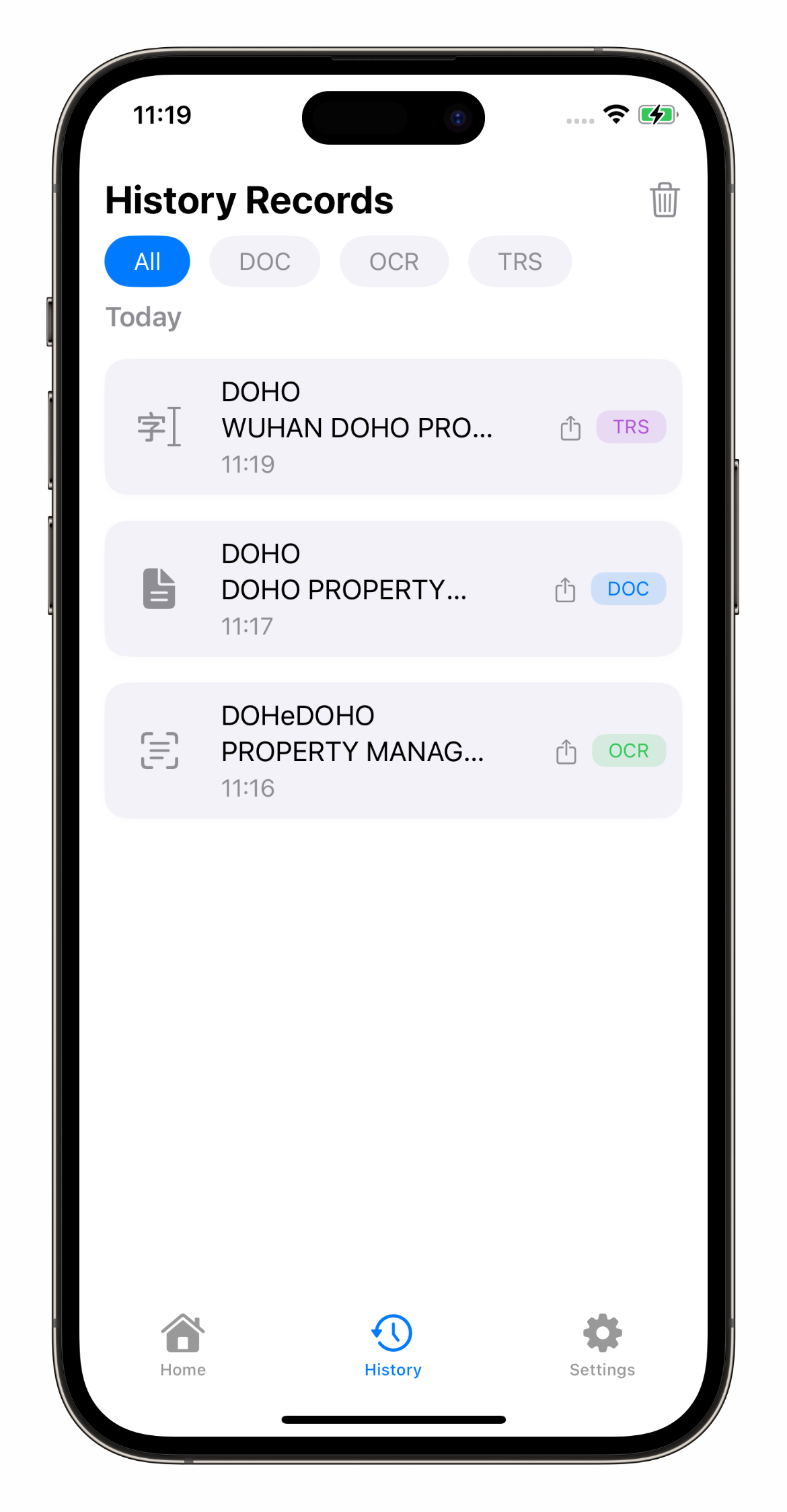Image resolution: width=787 pixels, height=1512 pixels.
Task: Share the 11:19 TRS record
Action: tap(570, 428)
